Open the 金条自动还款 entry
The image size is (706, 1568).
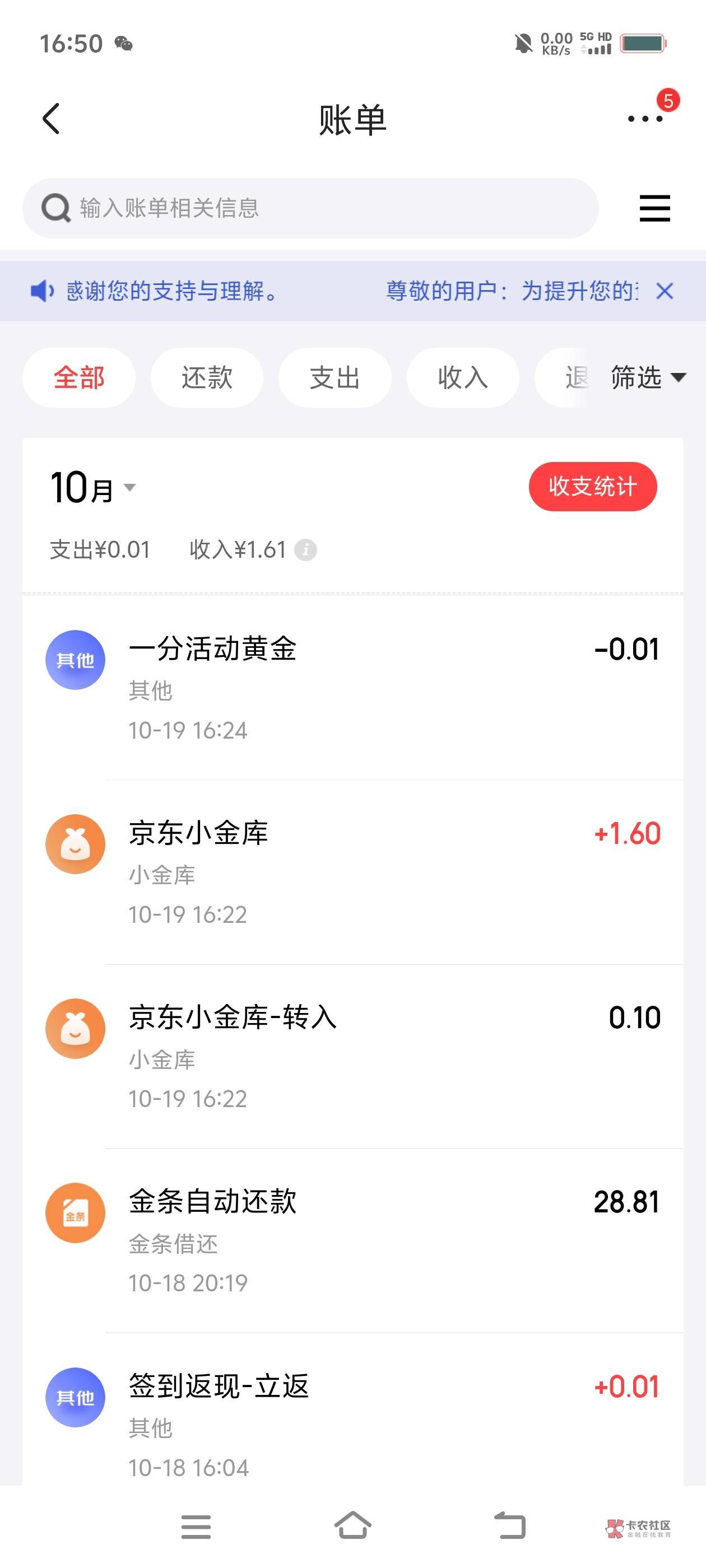(354, 1241)
